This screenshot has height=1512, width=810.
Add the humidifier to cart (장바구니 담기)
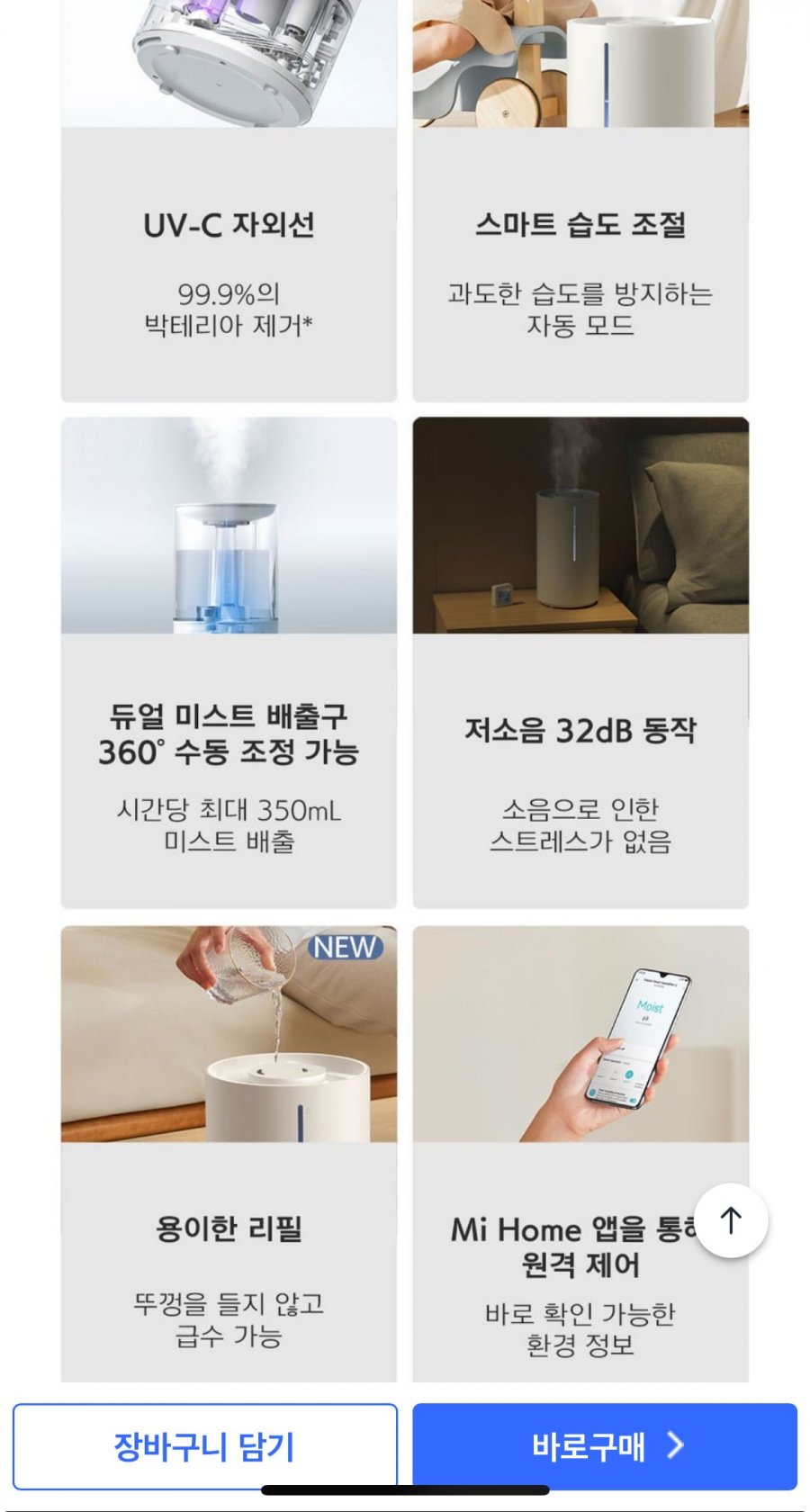pyautogui.click(x=205, y=1446)
